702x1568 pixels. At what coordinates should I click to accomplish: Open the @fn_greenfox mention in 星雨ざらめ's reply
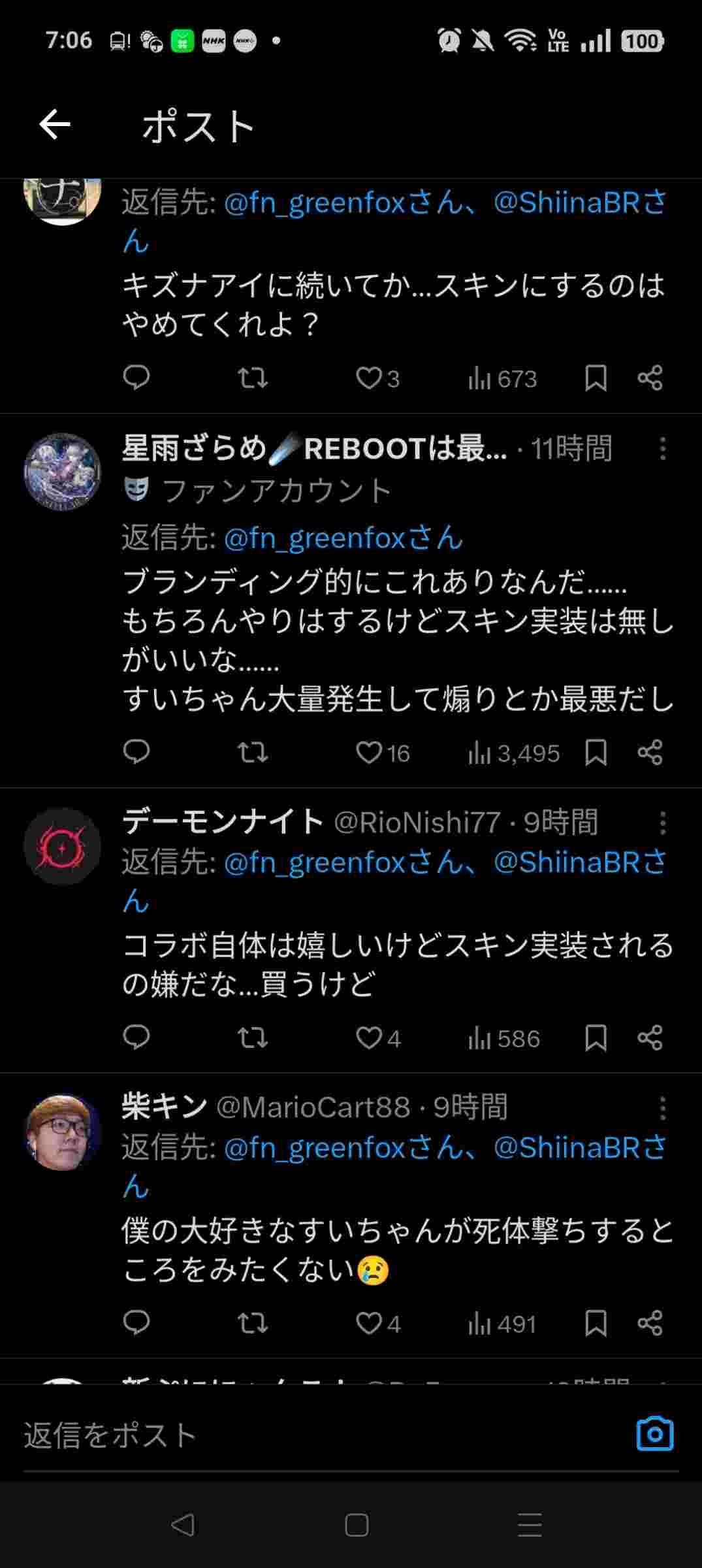[x=343, y=538]
